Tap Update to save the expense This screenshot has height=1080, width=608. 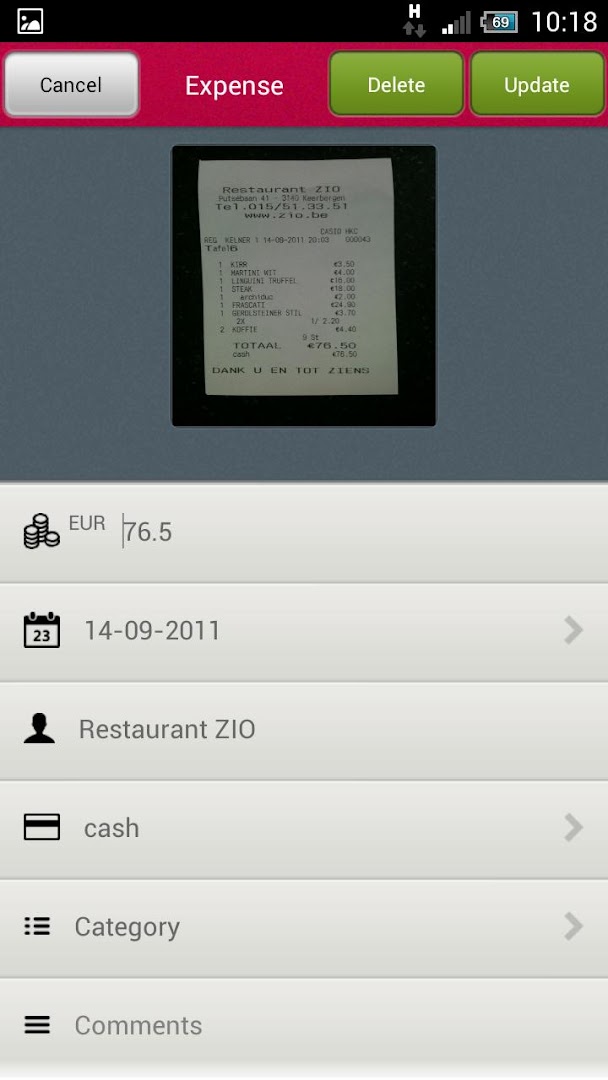536,85
